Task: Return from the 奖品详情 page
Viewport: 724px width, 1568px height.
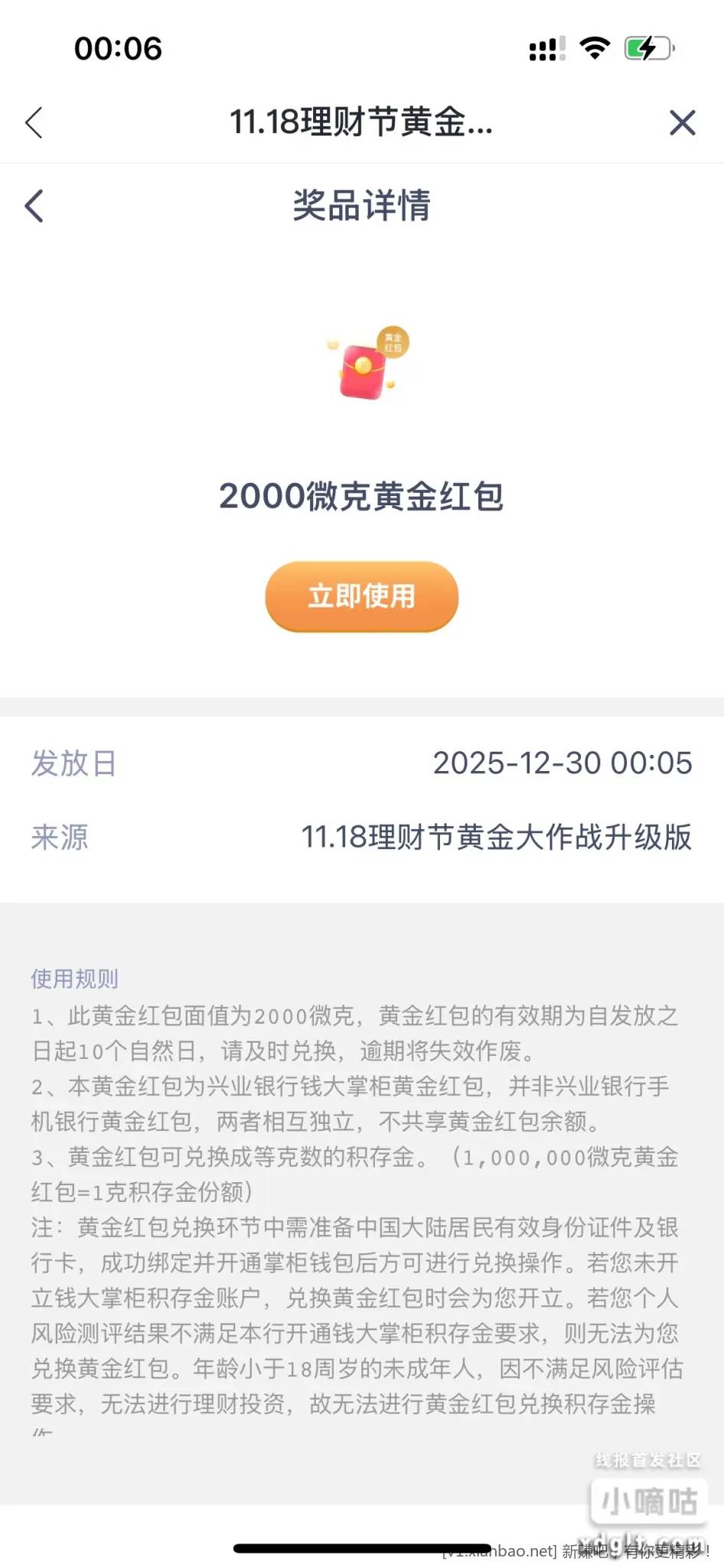Action: (34, 206)
